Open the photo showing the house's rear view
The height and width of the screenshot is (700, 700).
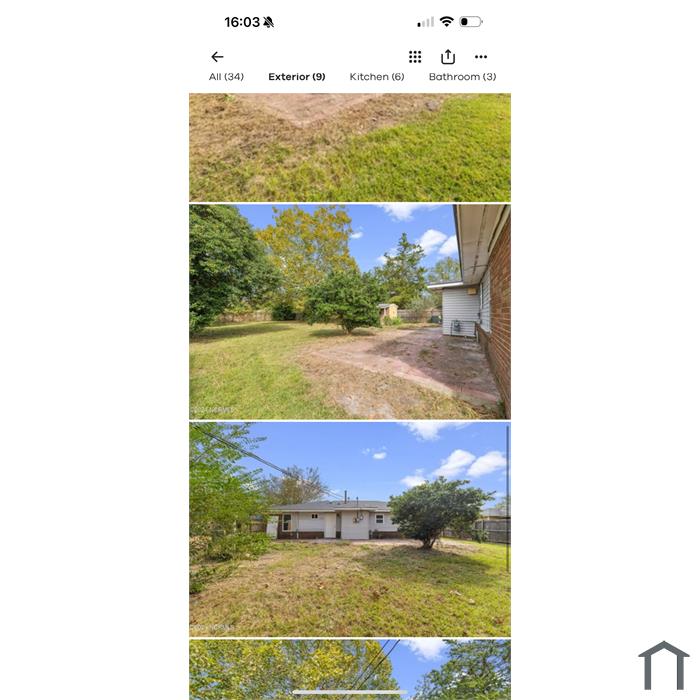point(349,528)
